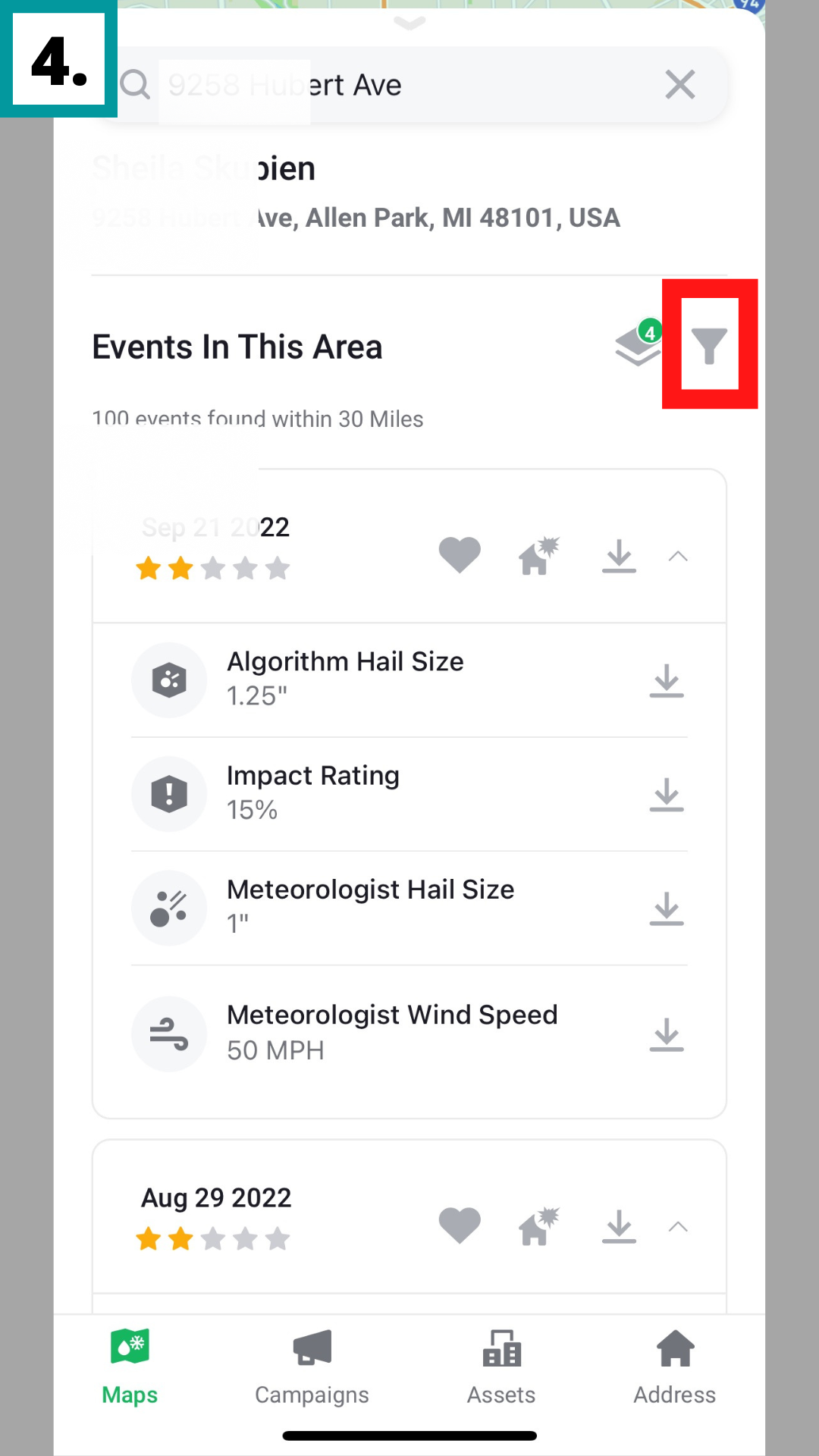Go to the Assets tab

[501, 1367]
